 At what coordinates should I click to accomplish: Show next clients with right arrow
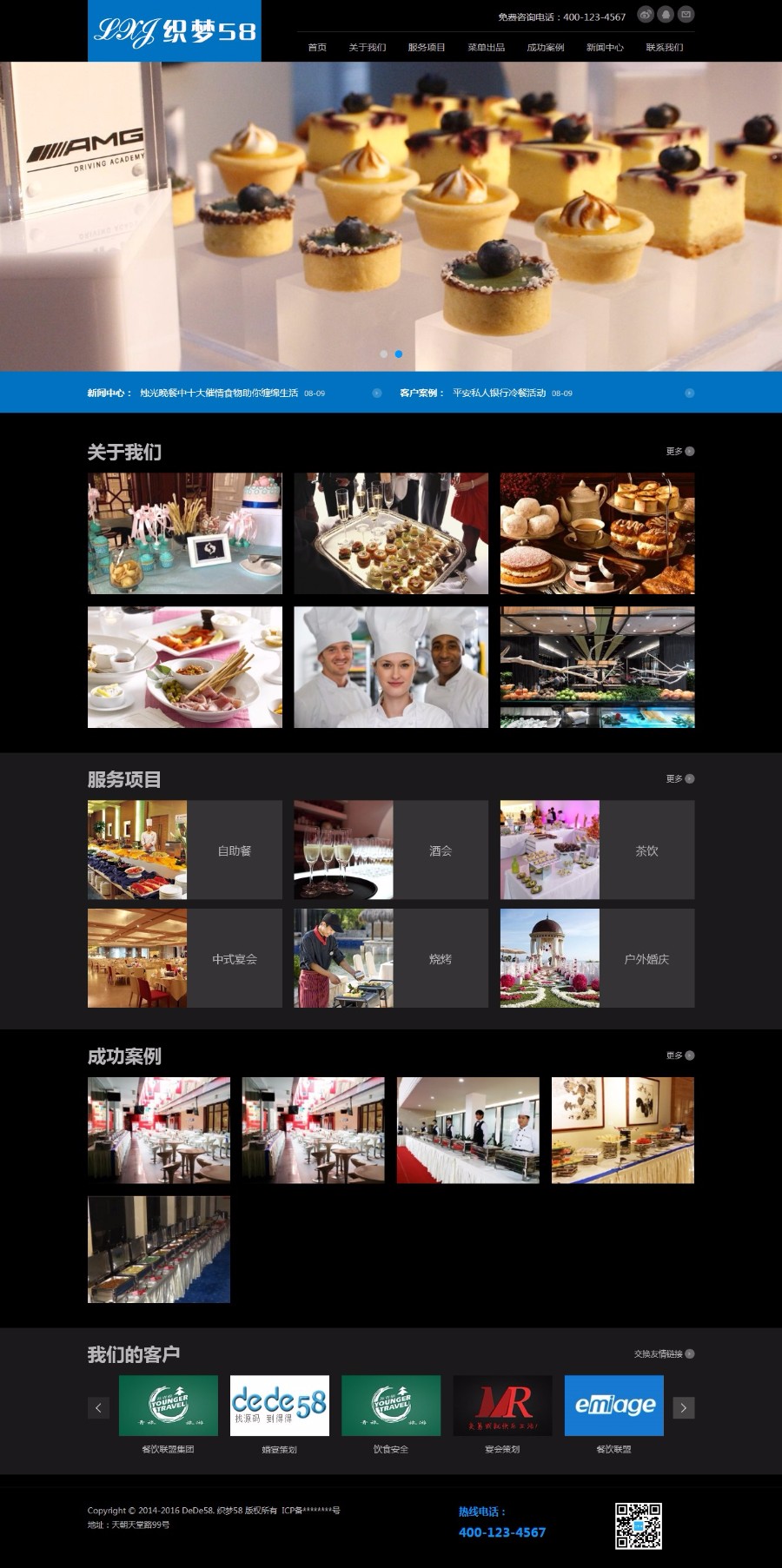click(684, 1407)
